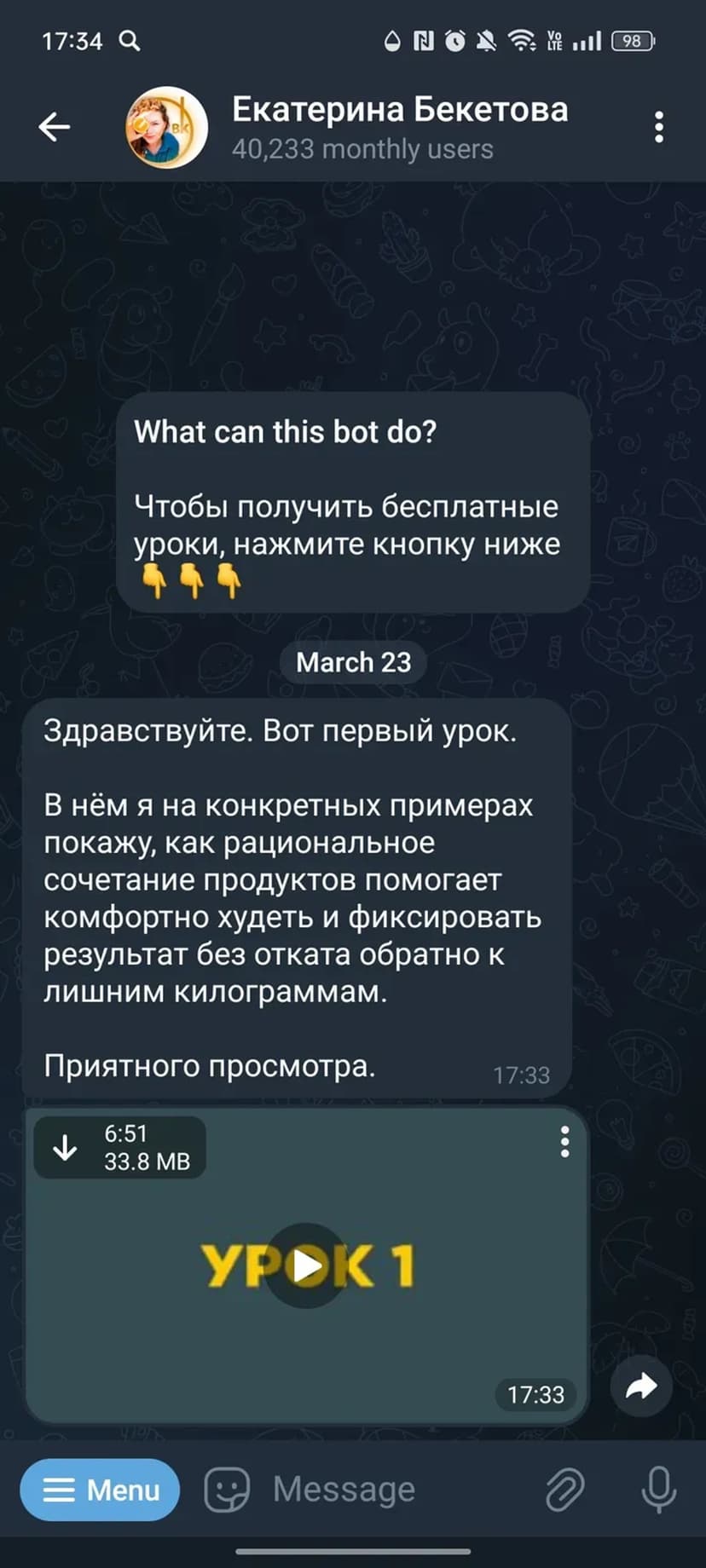Open the bot Menu button
The width and height of the screenshot is (706, 1568).
coord(100,1490)
